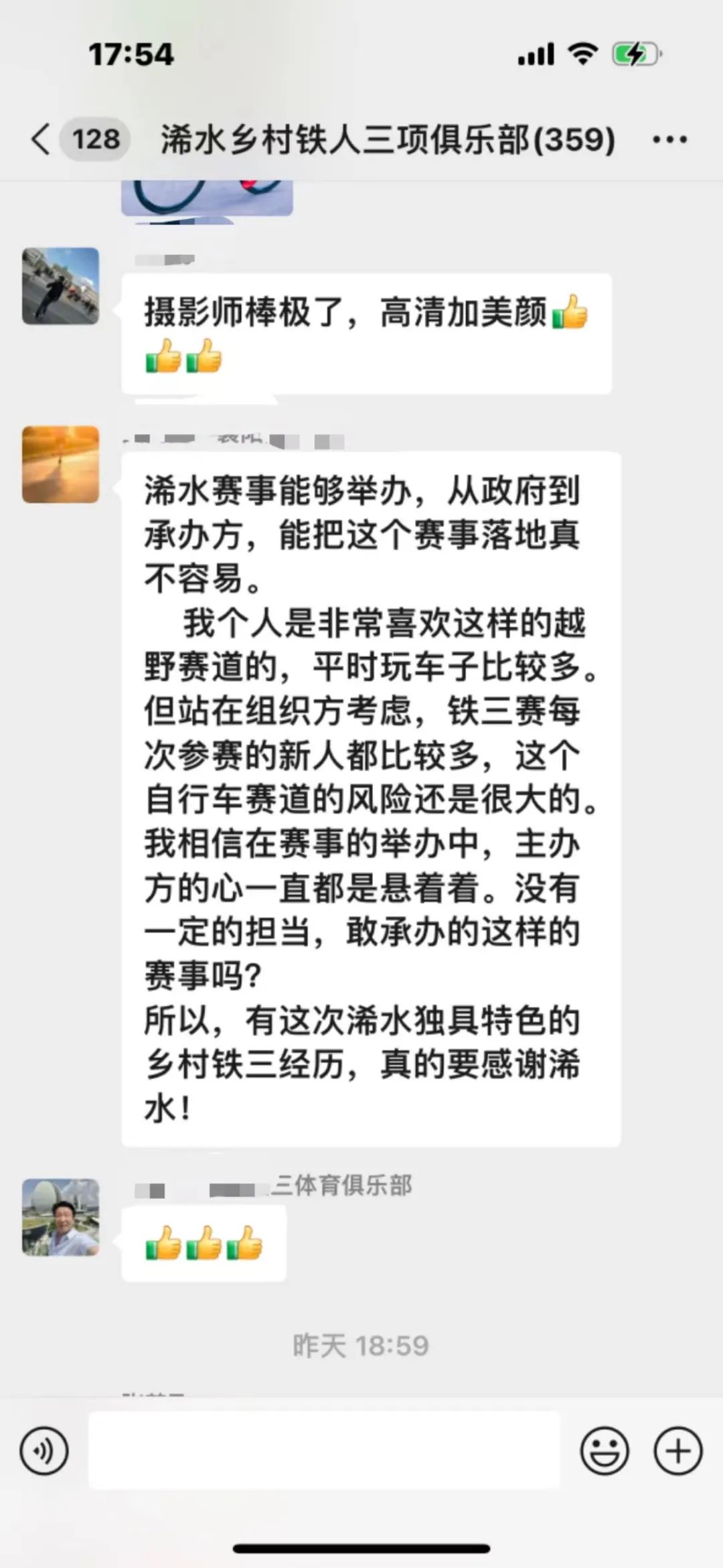This screenshot has height=1568, width=723.
Task: Open the plus attachments menu
Action: pos(678,1451)
